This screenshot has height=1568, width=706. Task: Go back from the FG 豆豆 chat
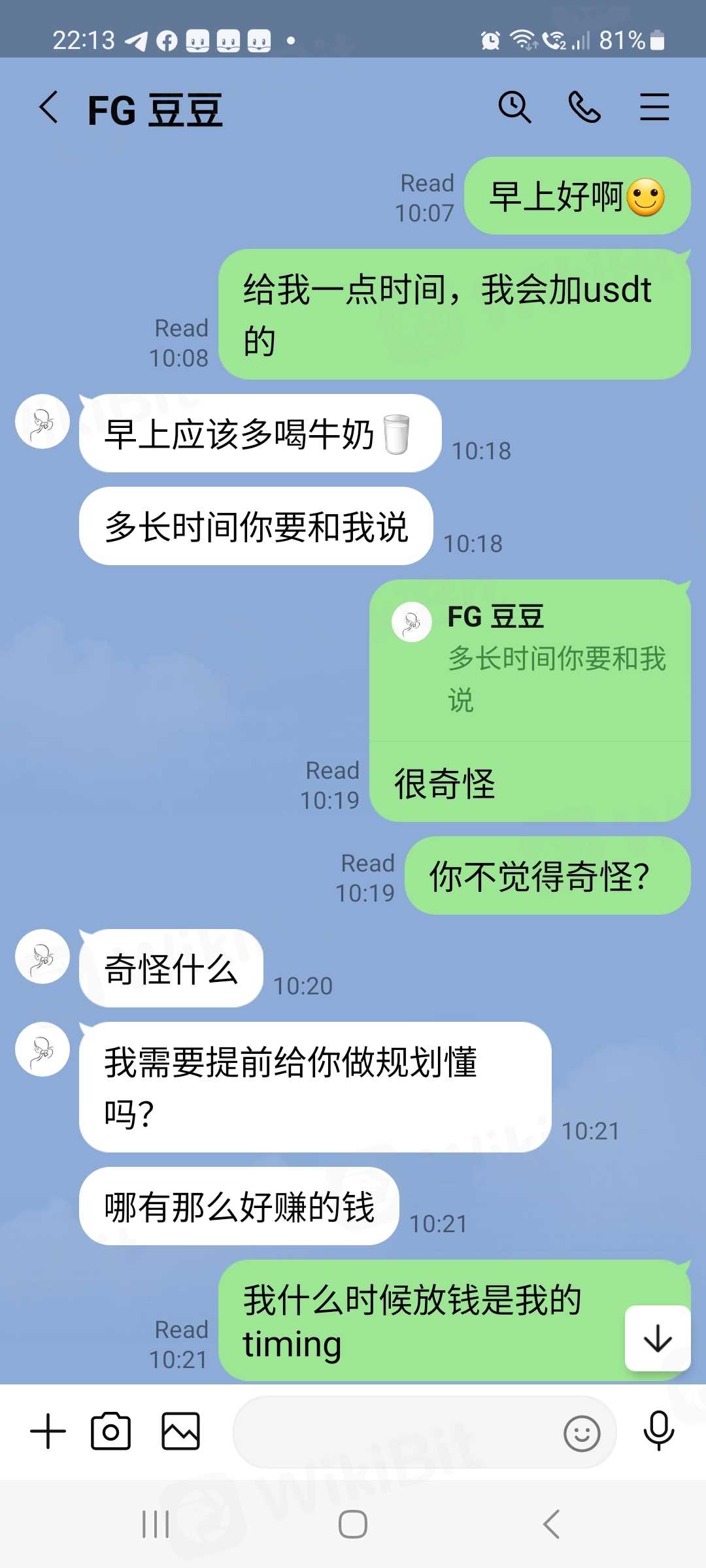(x=49, y=108)
